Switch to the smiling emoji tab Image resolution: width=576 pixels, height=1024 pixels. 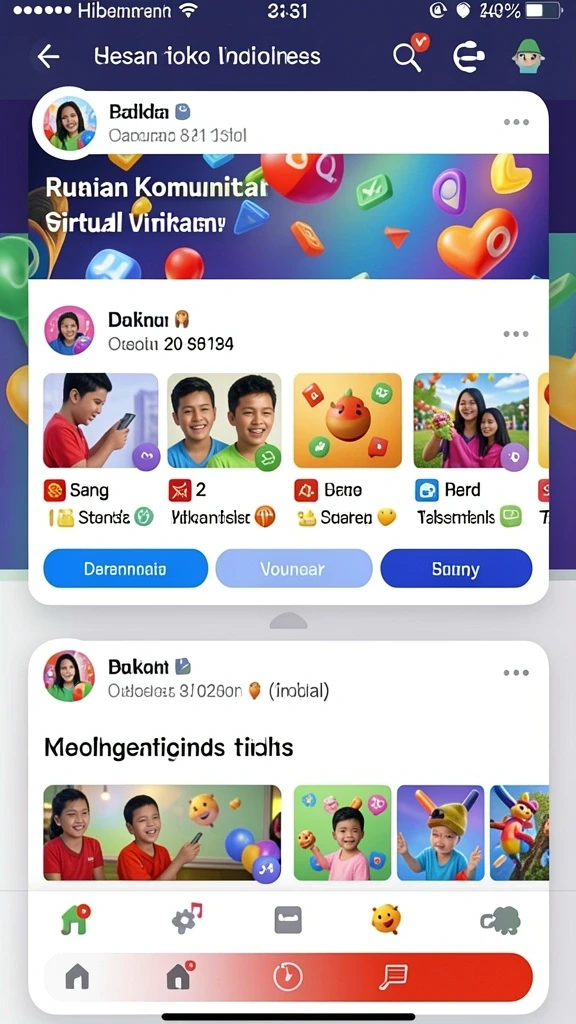(385, 920)
